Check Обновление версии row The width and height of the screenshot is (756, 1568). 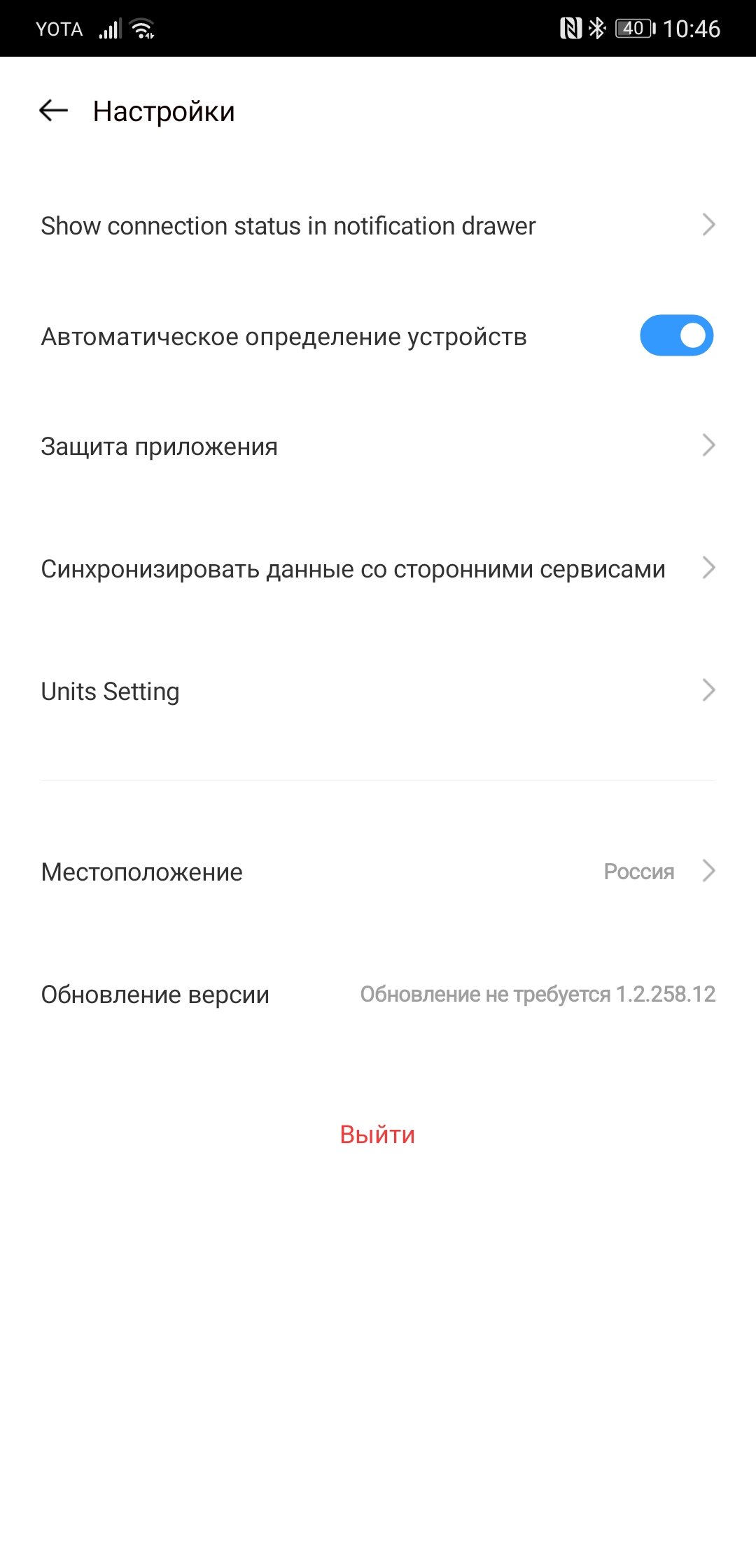click(x=378, y=994)
